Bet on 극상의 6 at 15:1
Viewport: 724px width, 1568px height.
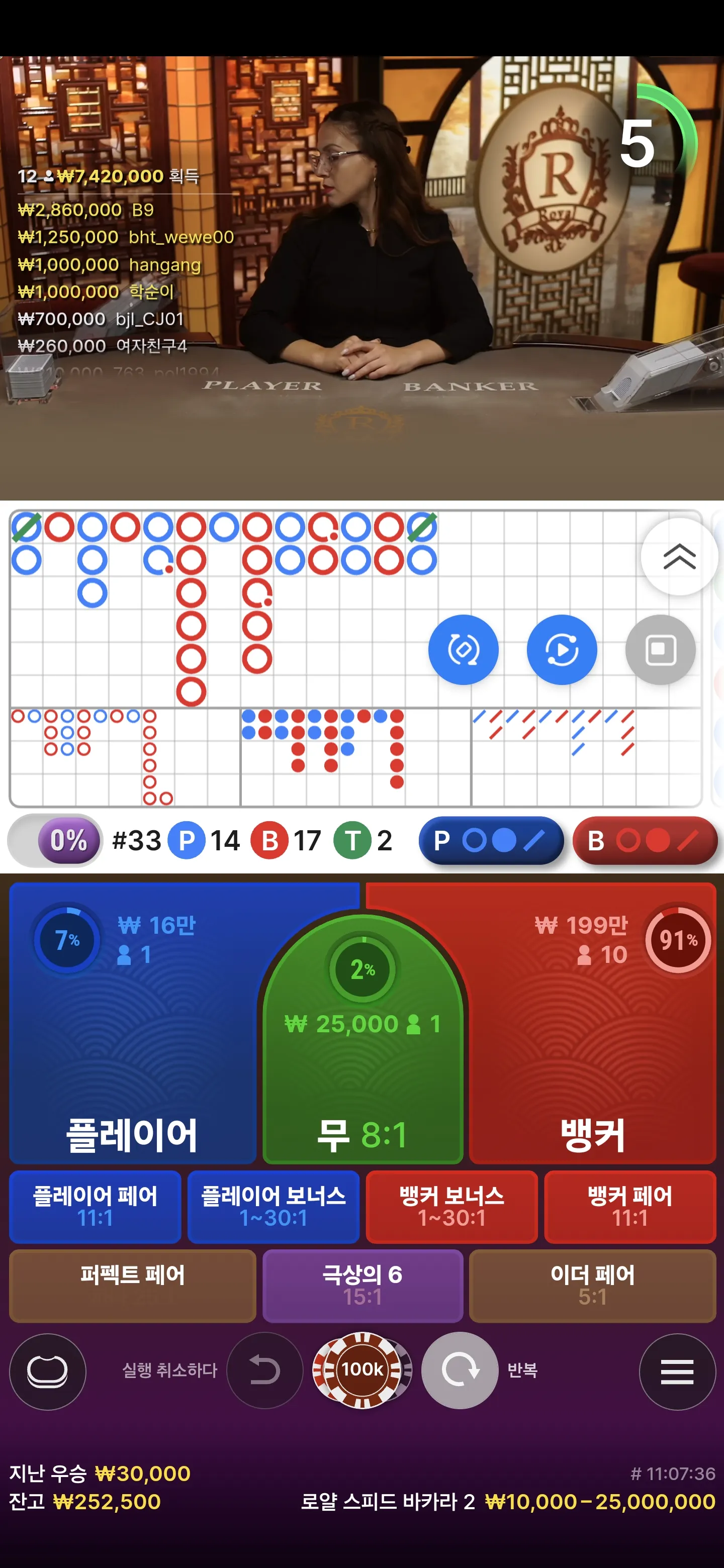point(363,1286)
